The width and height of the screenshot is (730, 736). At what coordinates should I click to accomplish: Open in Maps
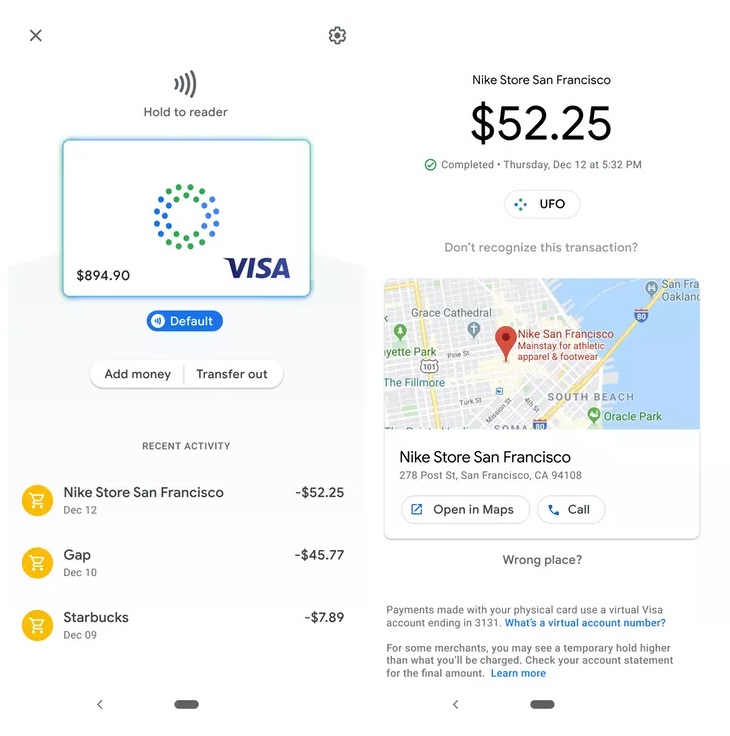coord(463,509)
